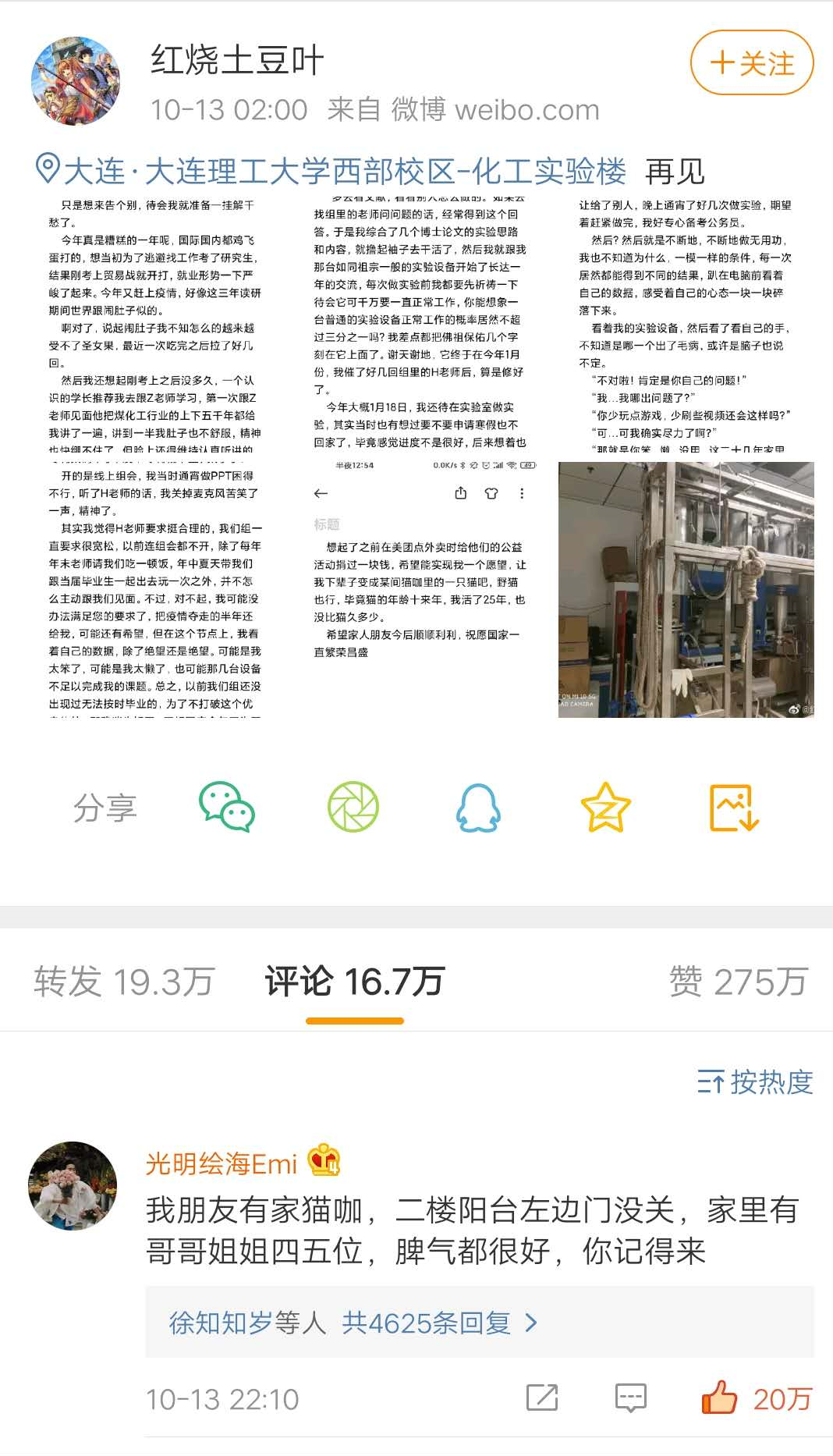833x1456 pixels.
Task: Share the post to QQ
Action: click(478, 808)
